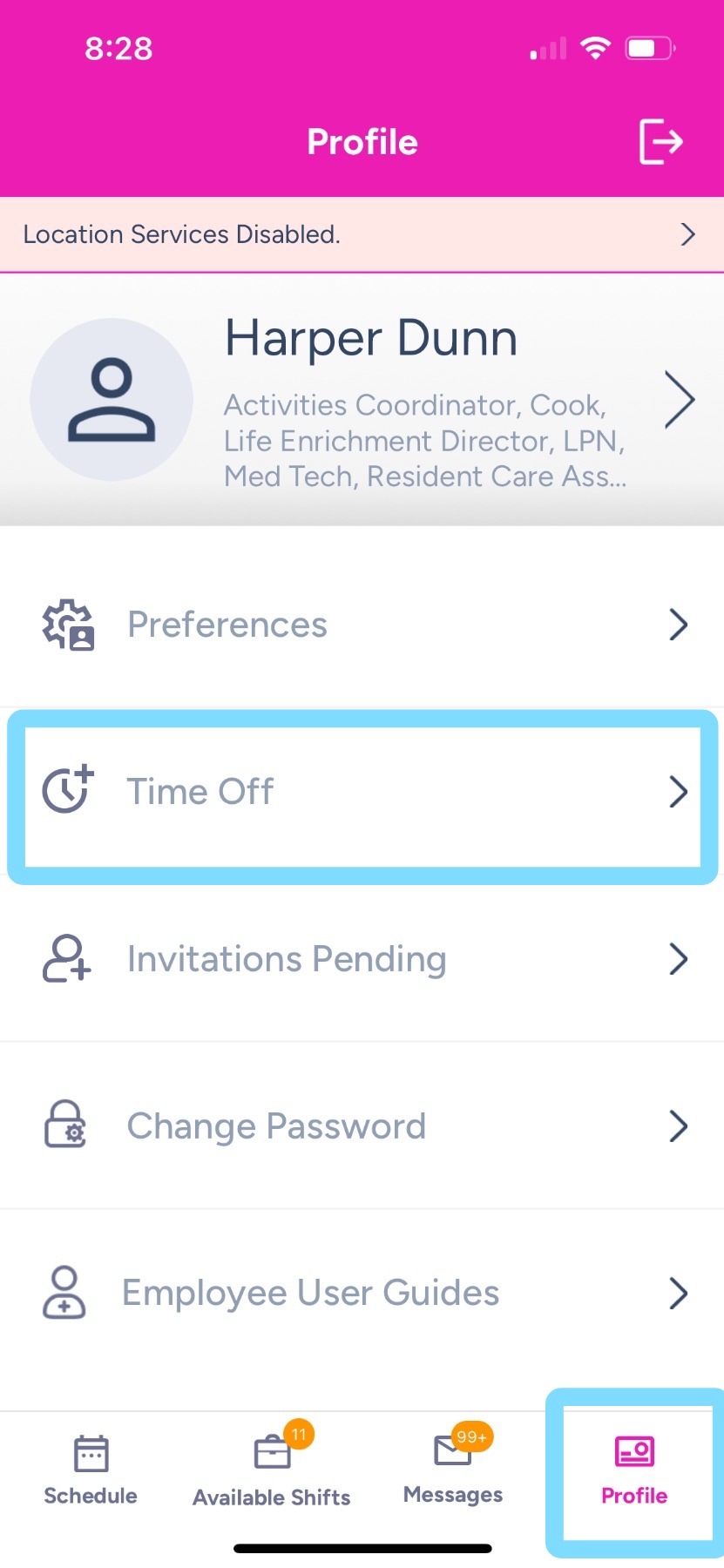
Task: Open the Location Services Disabled banner
Action: coord(362,234)
